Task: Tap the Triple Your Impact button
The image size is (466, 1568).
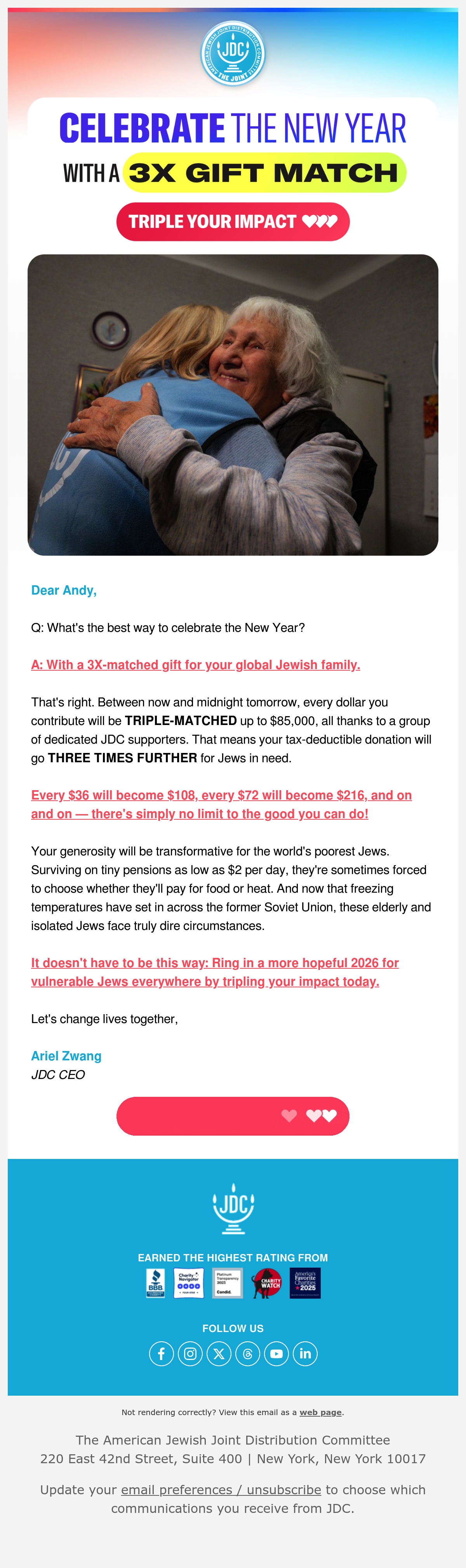Action: pos(233,222)
